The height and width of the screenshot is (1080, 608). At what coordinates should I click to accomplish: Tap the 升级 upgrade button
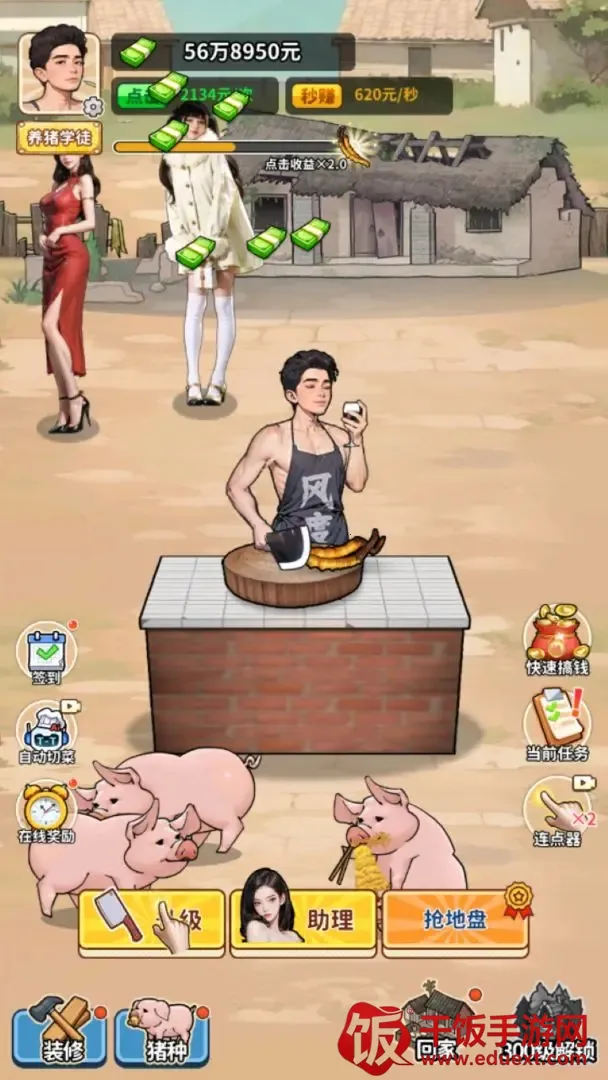tap(152, 921)
